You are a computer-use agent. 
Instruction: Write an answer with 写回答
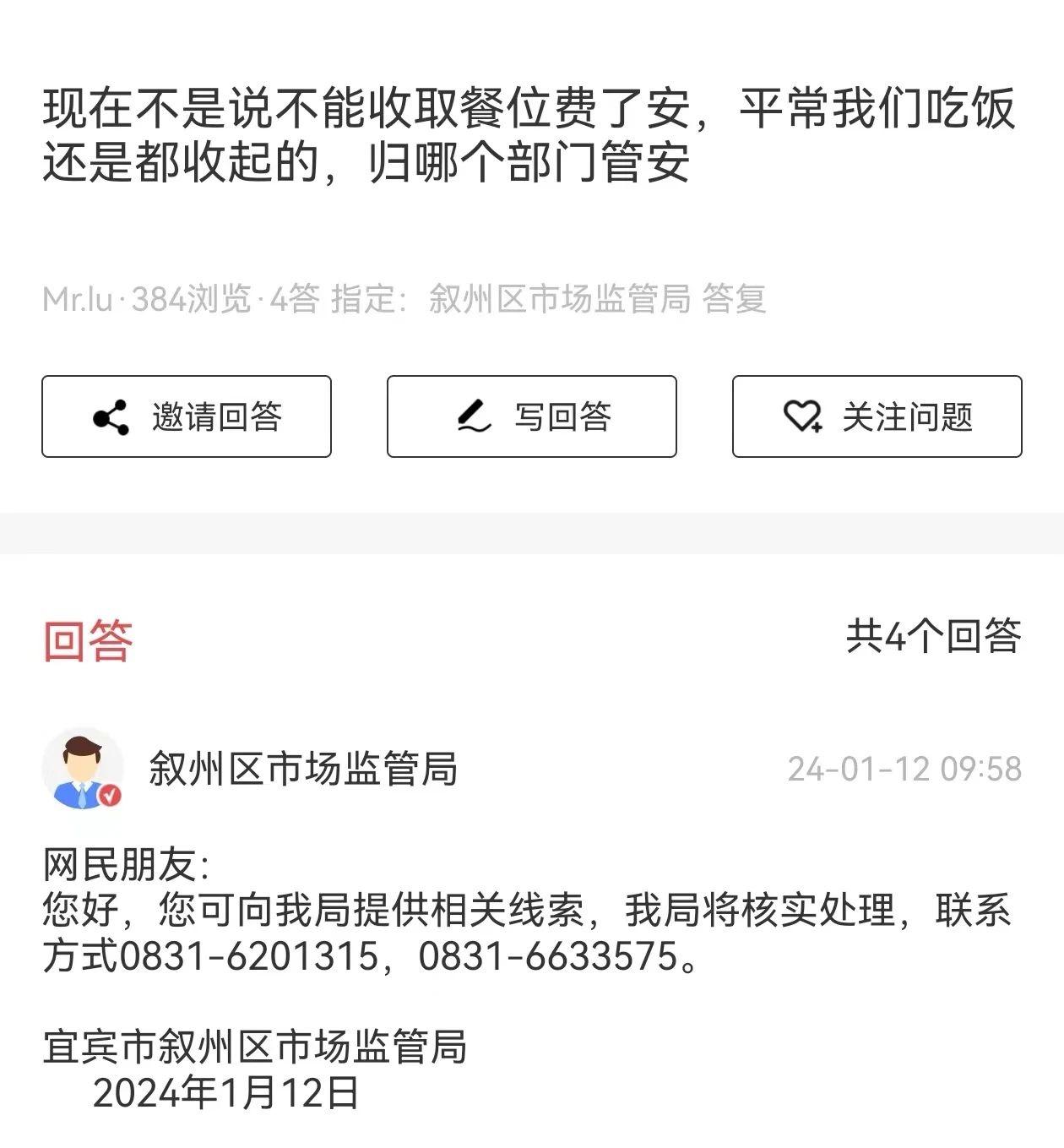532,416
